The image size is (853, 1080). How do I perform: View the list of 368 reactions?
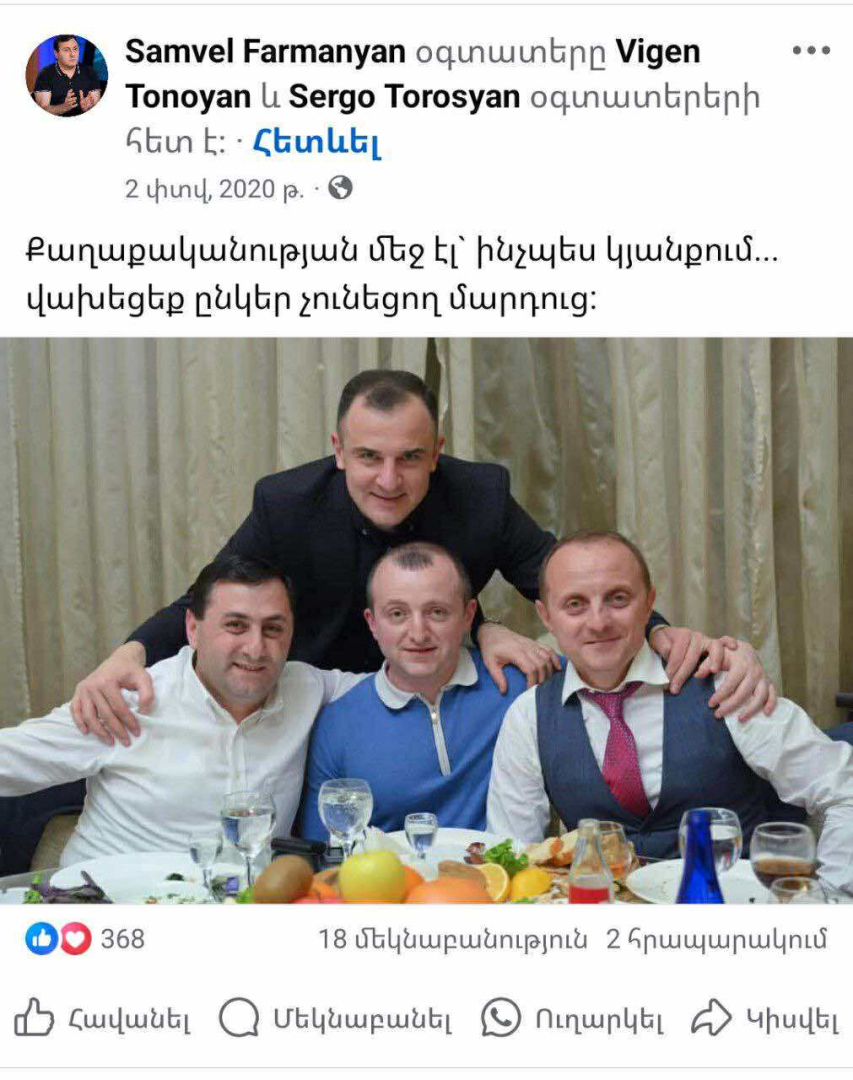pos(86,940)
